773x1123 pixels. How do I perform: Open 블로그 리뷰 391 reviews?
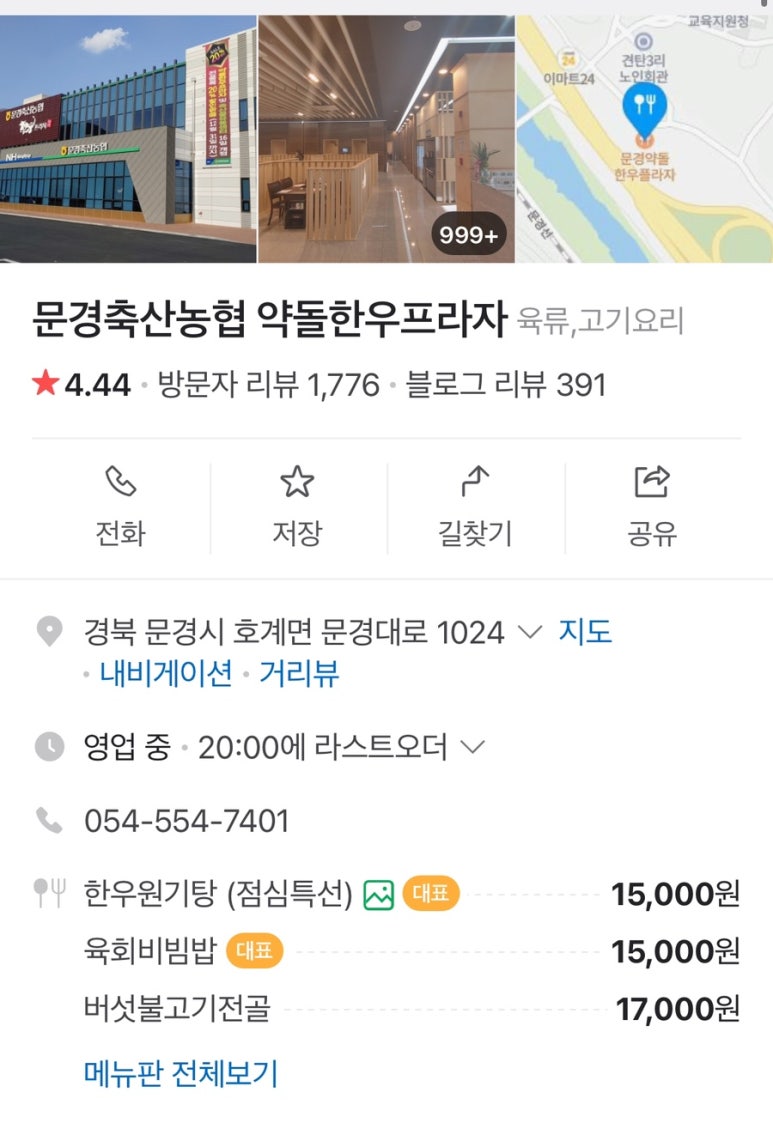coord(505,384)
